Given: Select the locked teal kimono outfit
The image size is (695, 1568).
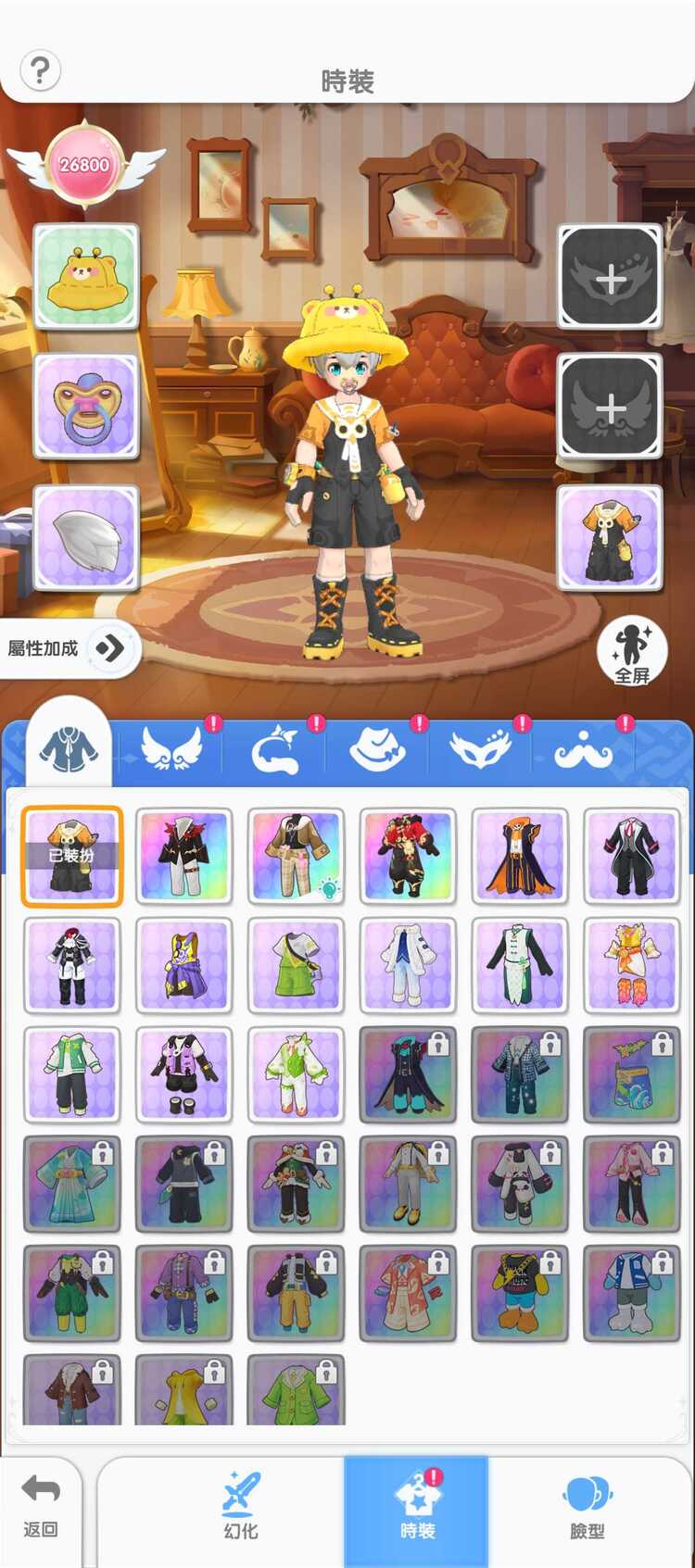Looking at the screenshot, I should pos(71,1184).
